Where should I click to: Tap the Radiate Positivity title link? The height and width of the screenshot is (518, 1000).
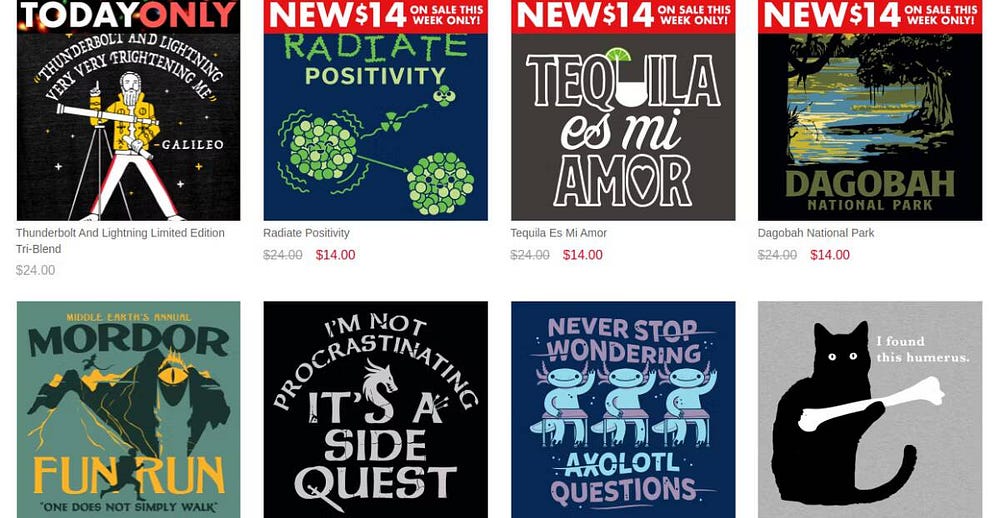[x=306, y=233]
